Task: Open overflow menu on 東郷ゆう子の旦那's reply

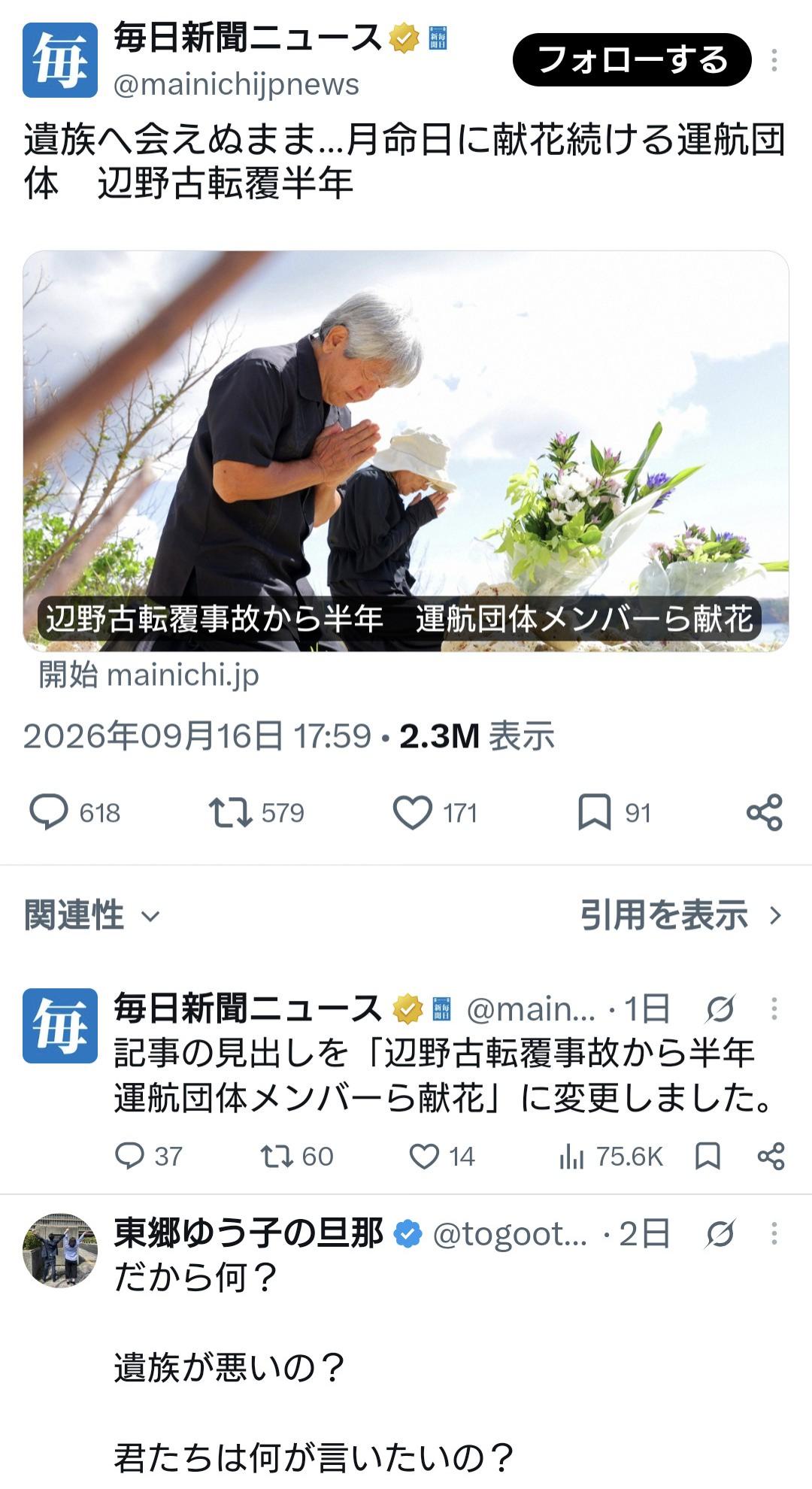Action: tap(774, 1233)
